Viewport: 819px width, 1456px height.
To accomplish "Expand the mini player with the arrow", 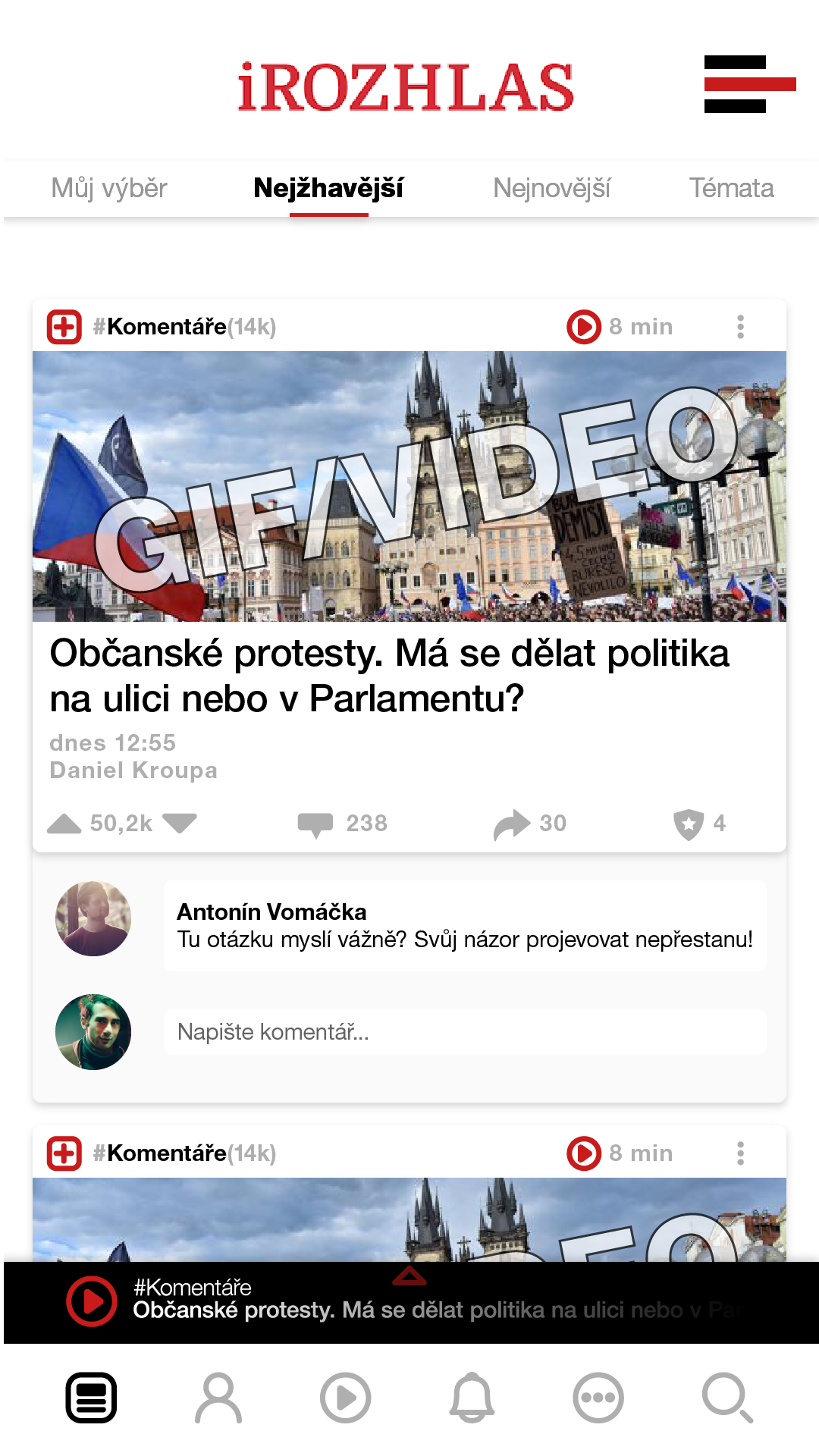I will 409,1276.
